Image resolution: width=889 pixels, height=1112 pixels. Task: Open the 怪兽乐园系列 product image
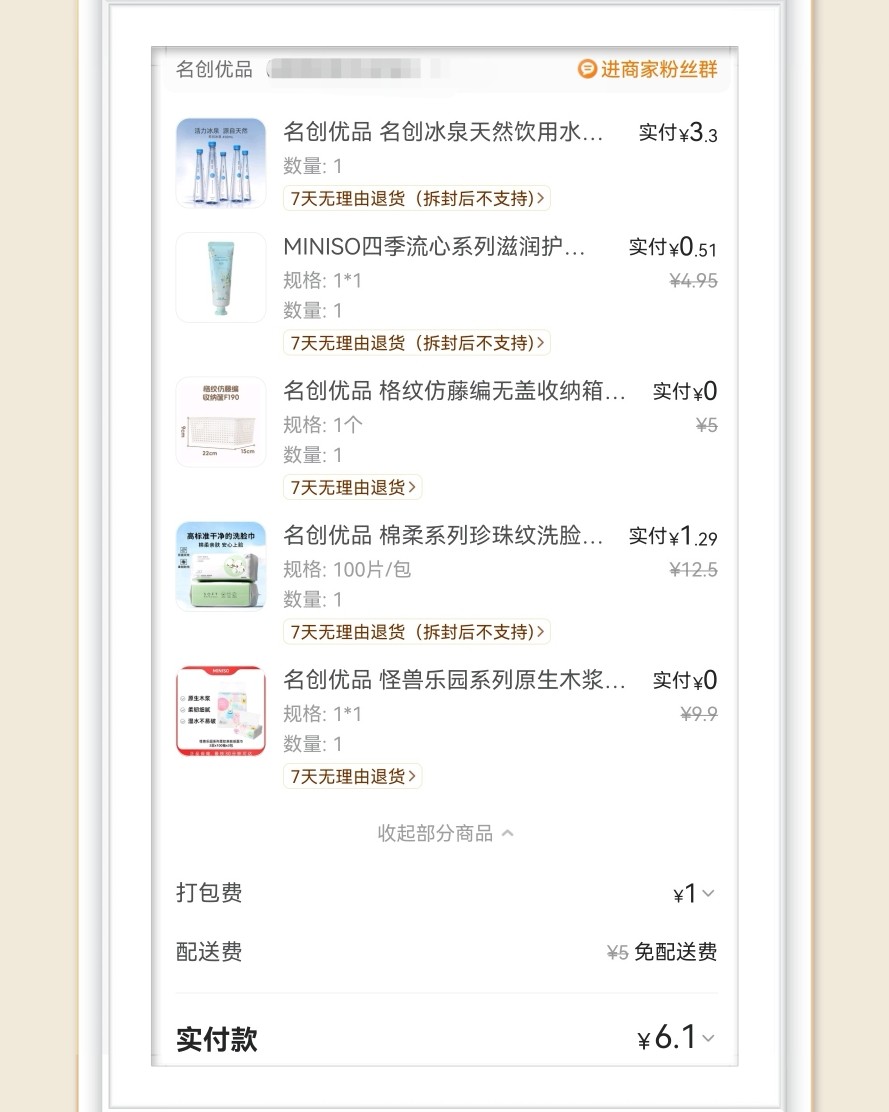[x=220, y=710]
